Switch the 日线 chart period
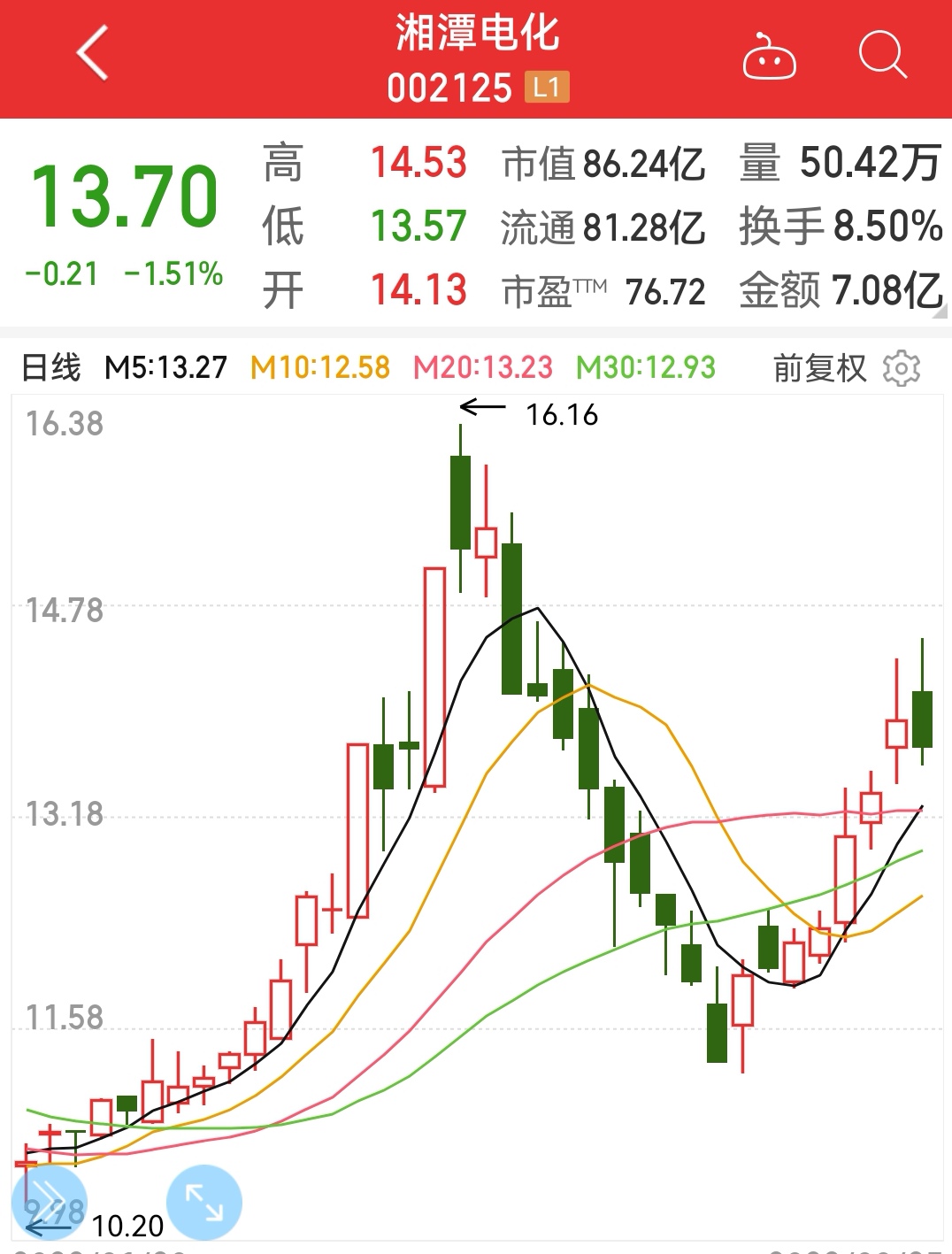This screenshot has height=1254, width=952. pyautogui.click(x=50, y=368)
